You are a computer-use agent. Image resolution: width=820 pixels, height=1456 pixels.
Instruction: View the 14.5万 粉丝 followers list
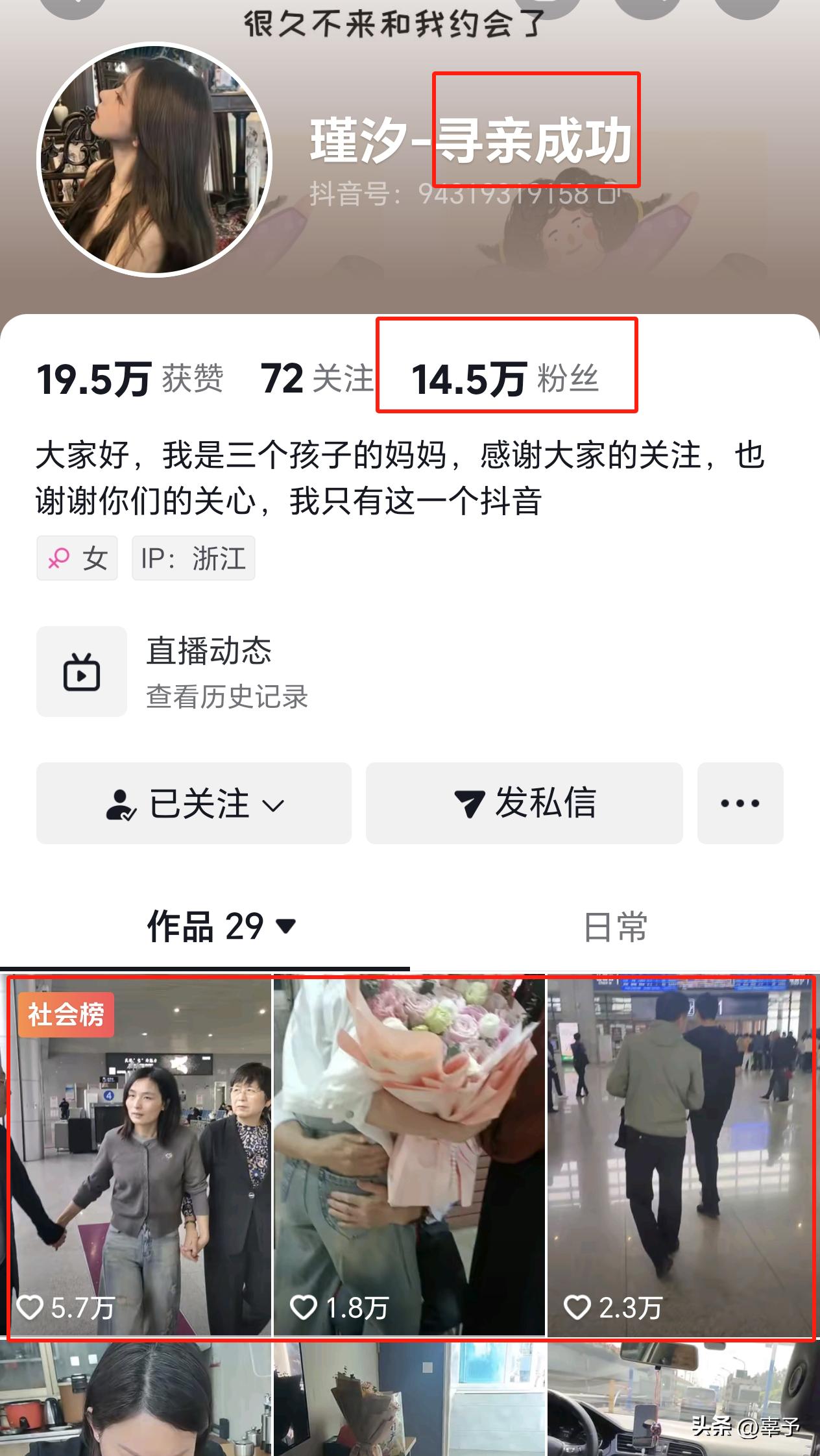coord(505,379)
